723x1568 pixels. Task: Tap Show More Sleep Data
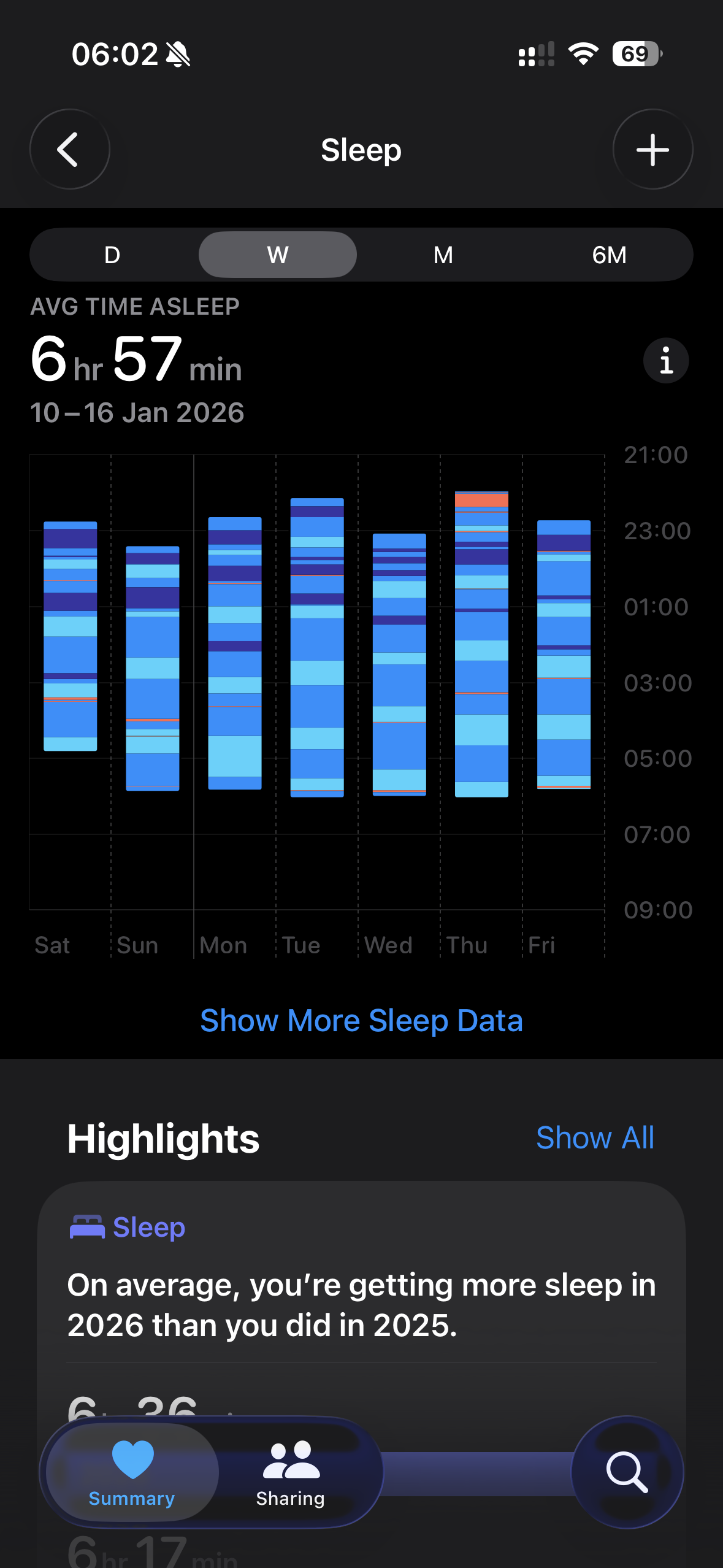[361, 1021]
